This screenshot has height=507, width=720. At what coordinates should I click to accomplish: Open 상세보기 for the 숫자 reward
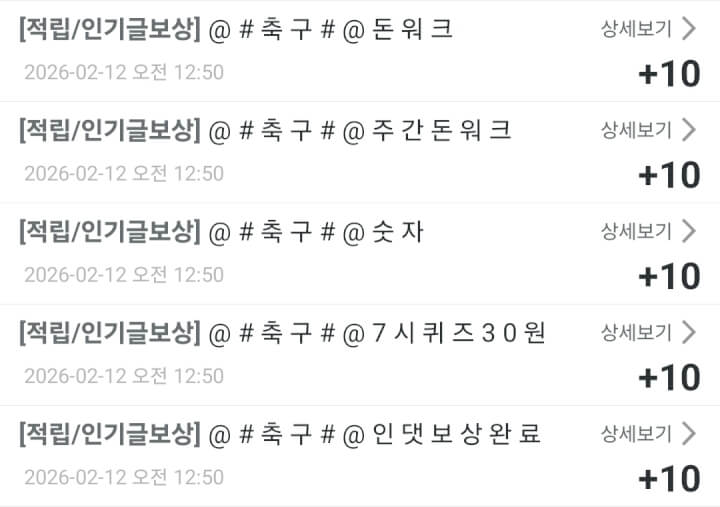(x=647, y=231)
